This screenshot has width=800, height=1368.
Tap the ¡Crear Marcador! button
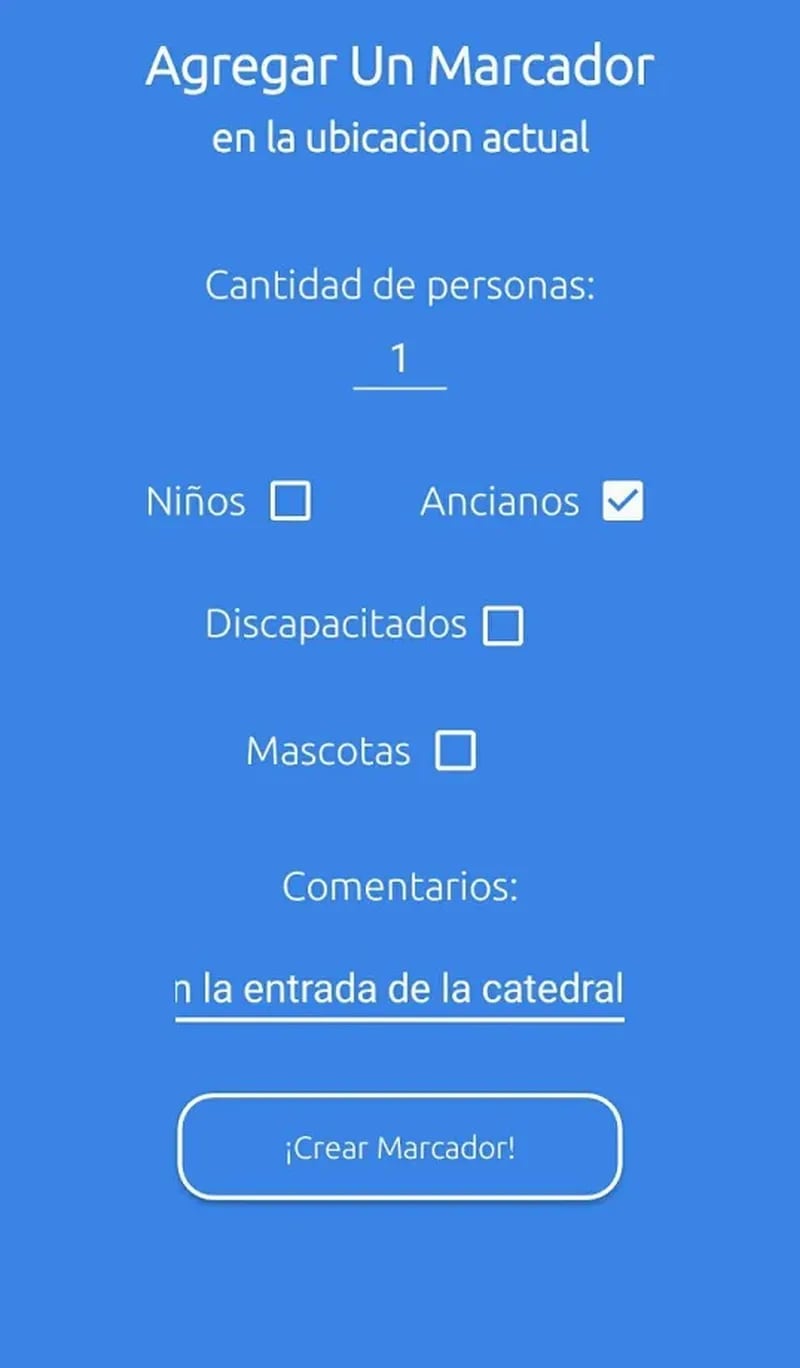(x=400, y=1147)
